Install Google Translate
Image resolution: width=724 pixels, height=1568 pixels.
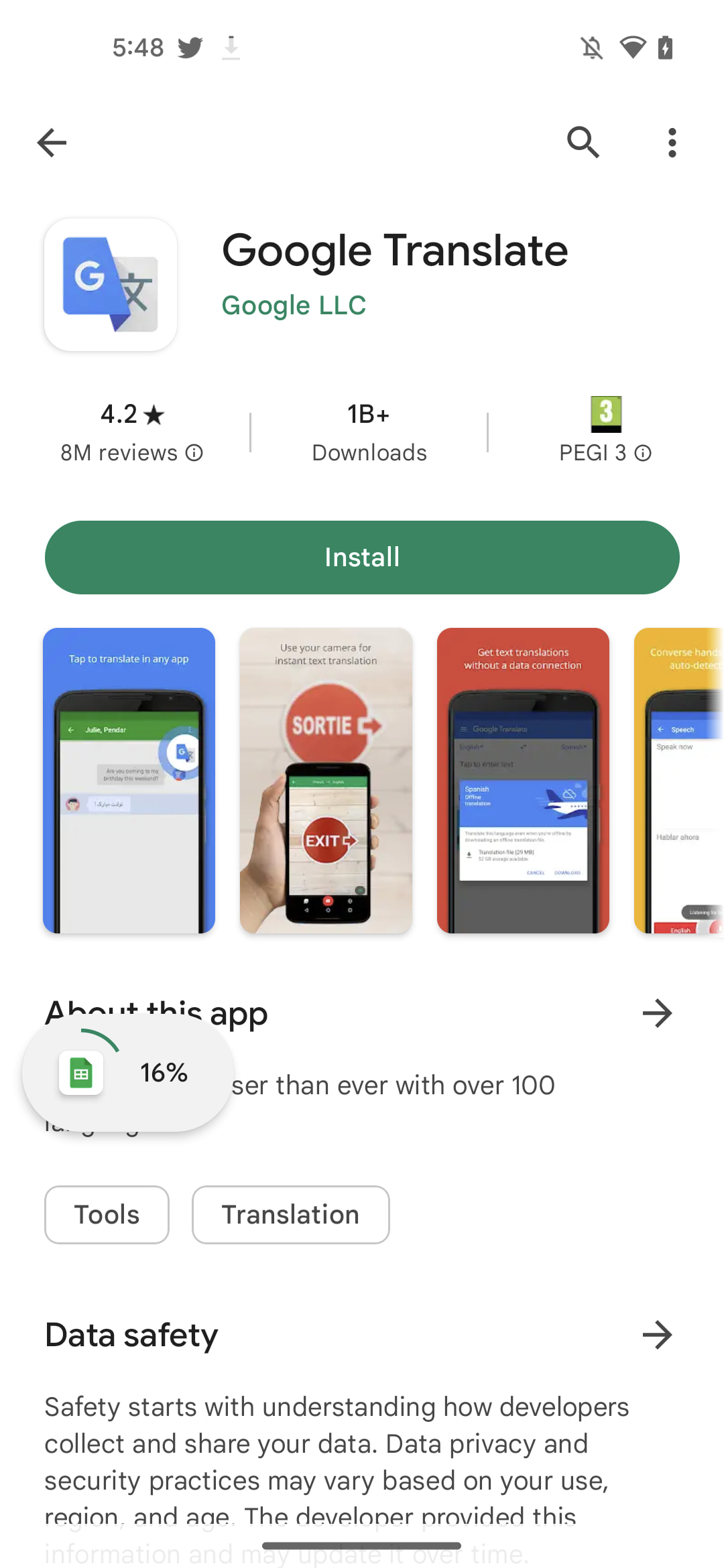point(362,558)
